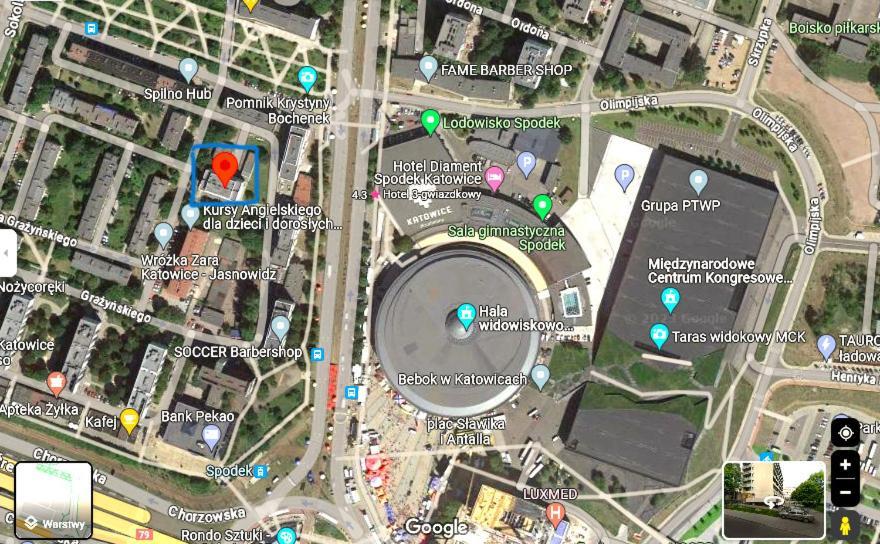Select SOCCER Barbershop map pin
Viewport: 880px width, 544px height.
tap(280, 326)
